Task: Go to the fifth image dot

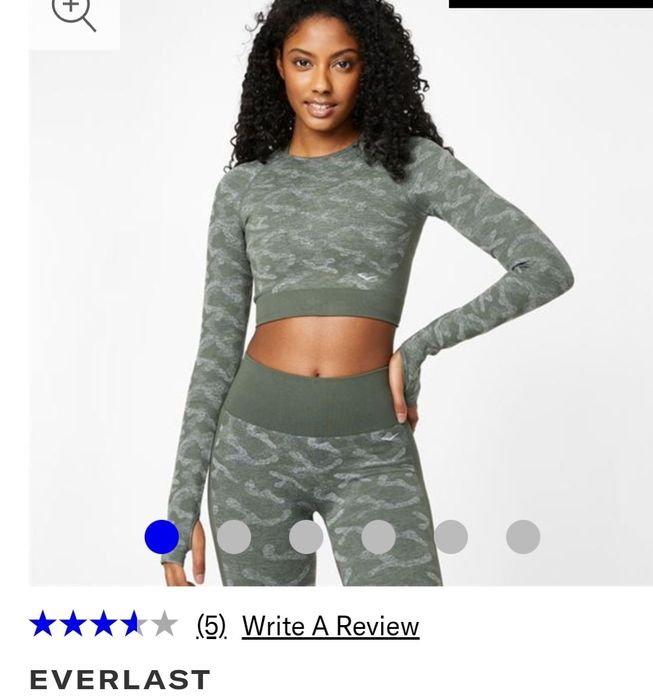Action: (451, 537)
